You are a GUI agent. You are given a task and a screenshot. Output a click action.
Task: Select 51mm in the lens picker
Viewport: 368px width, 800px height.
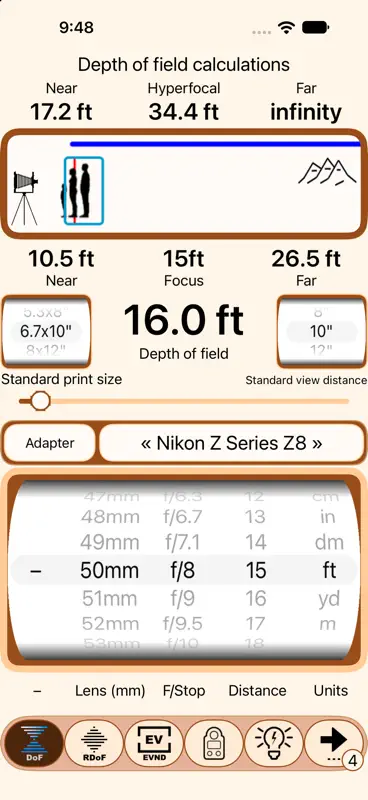[x=111, y=597]
